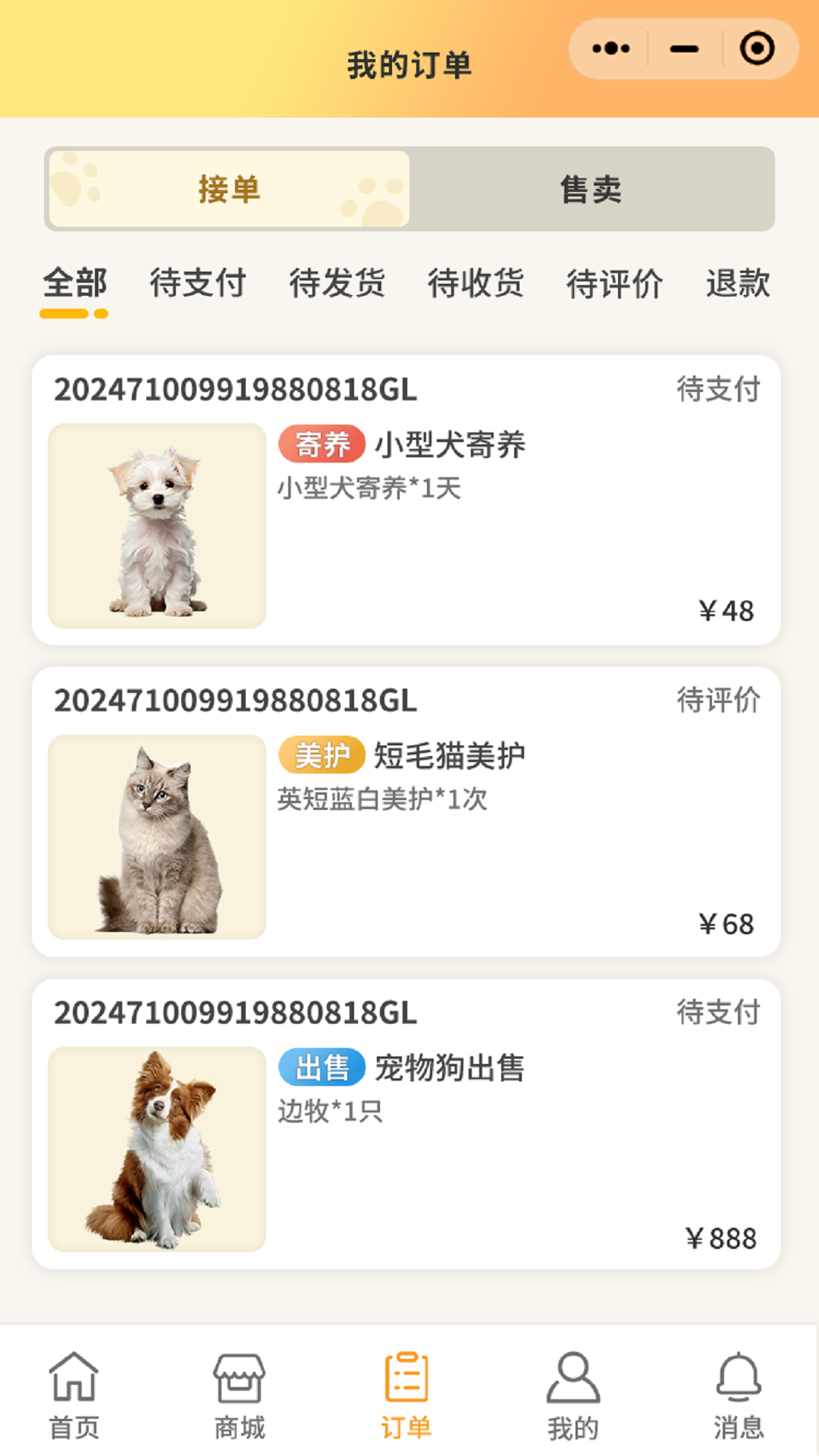Viewport: 819px width, 1456px height.
Task: Show 待支付 orders tab
Action: [x=198, y=284]
